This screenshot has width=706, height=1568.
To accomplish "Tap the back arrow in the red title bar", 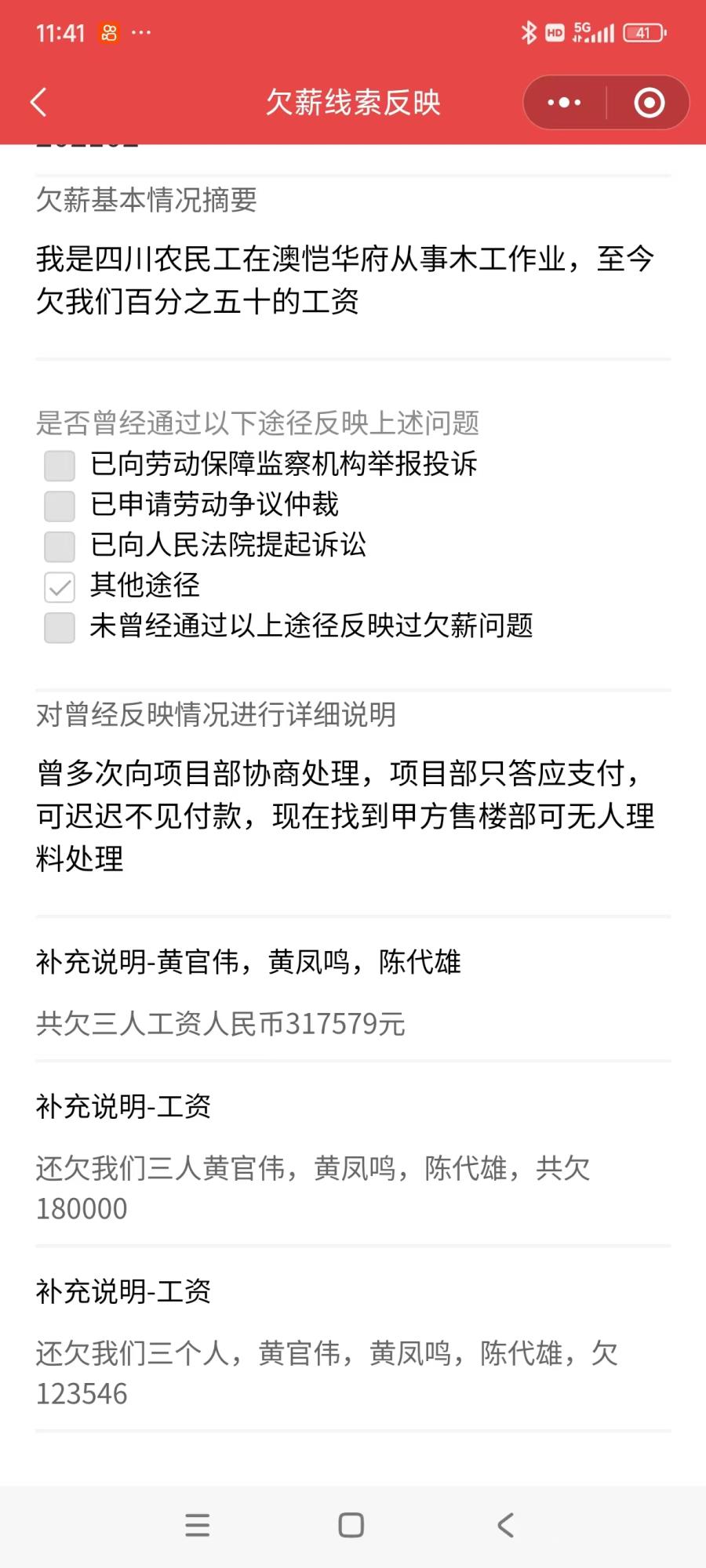I will (x=38, y=102).
